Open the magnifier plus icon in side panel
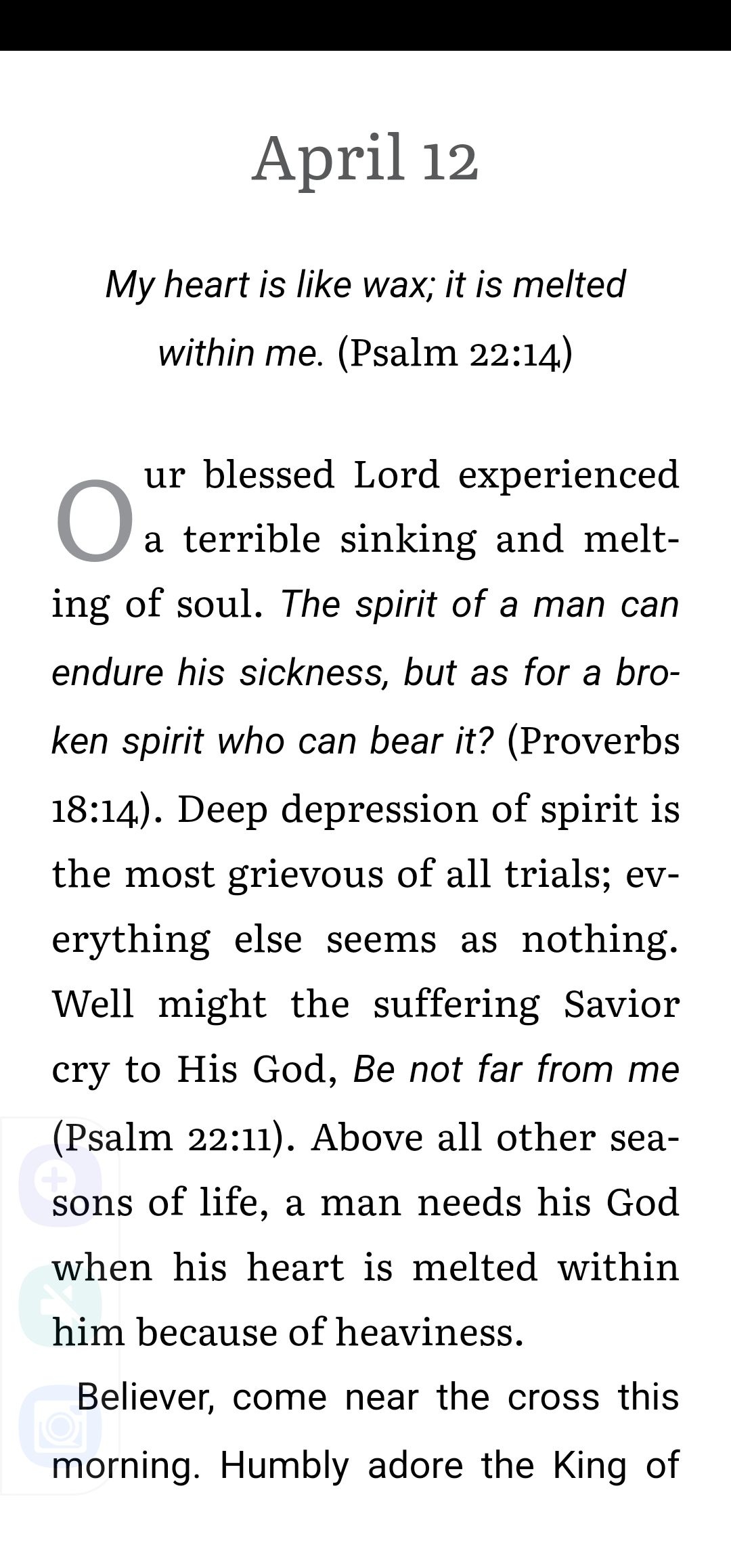Image resolution: width=731 pixels, height=1568 pixels. [x=60, y=1185]
